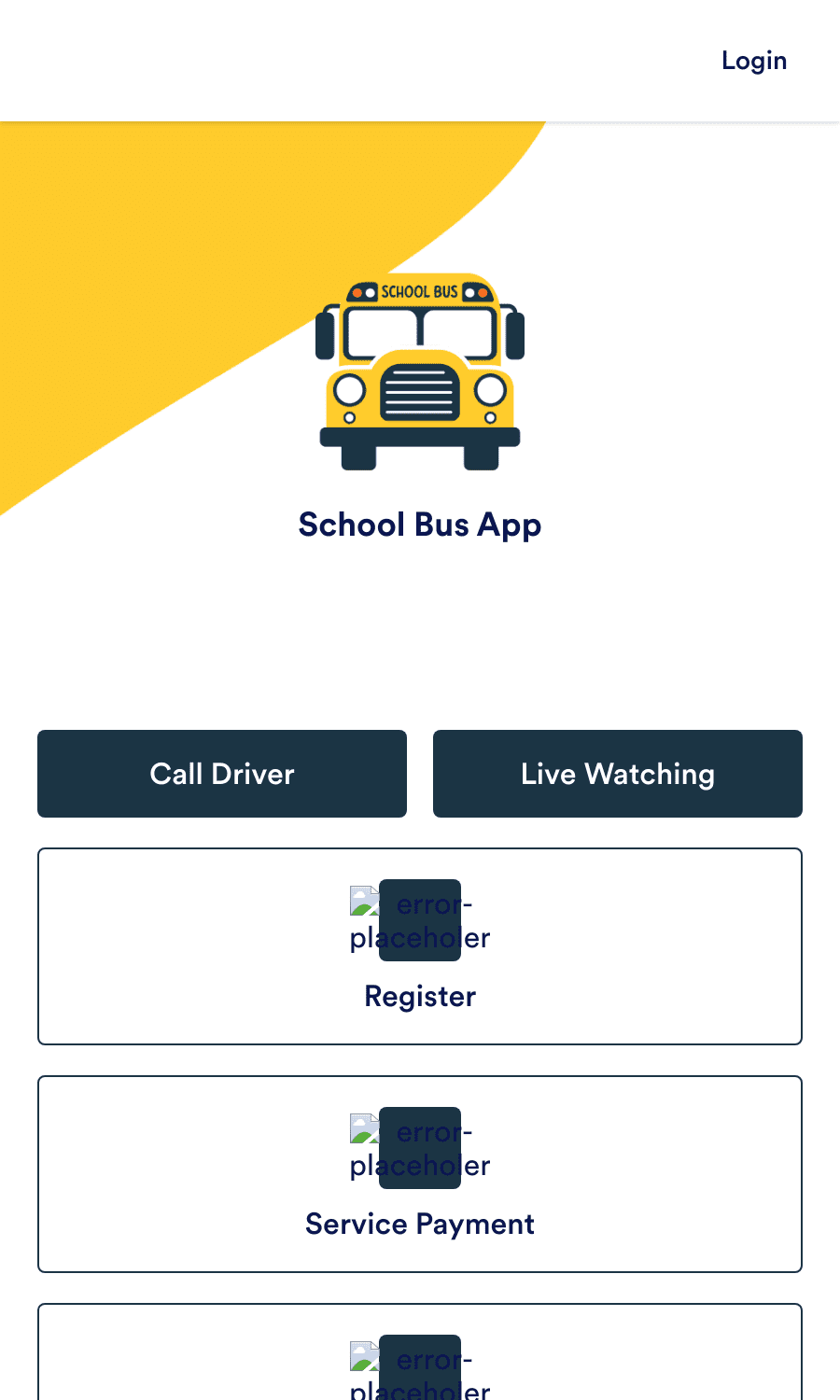This screenshot has height=1400, width=840.
Task: Click the Service Payment label text
Action: [420, 1224]
